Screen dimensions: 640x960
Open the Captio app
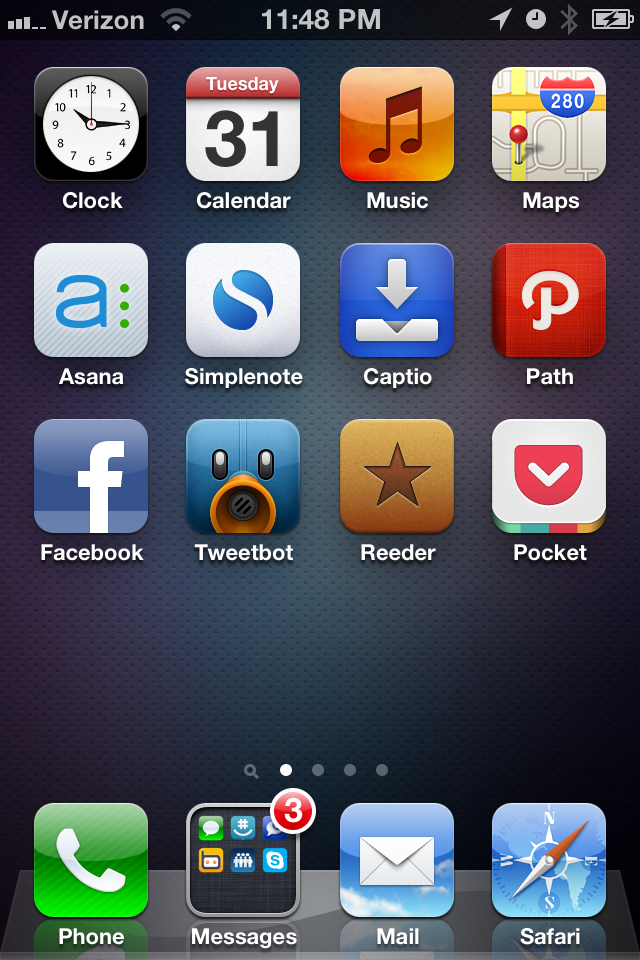[397, 300]
